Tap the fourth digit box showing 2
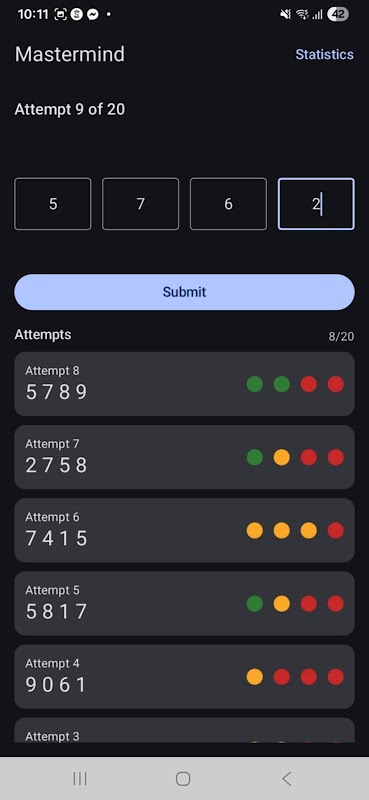This screenshot has width=369, height=800. click(x=316, y=204)
